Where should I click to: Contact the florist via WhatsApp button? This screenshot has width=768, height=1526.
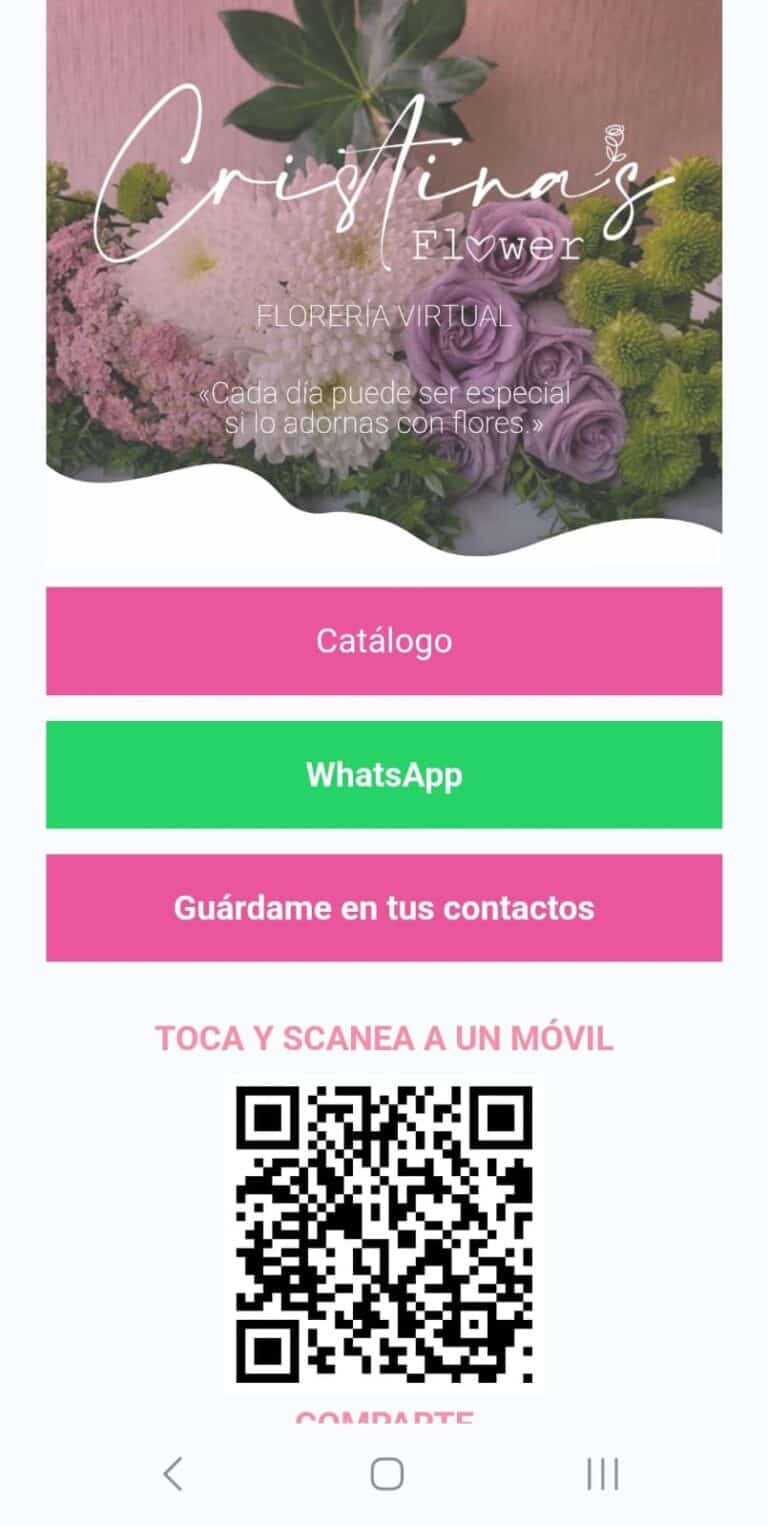384,775
